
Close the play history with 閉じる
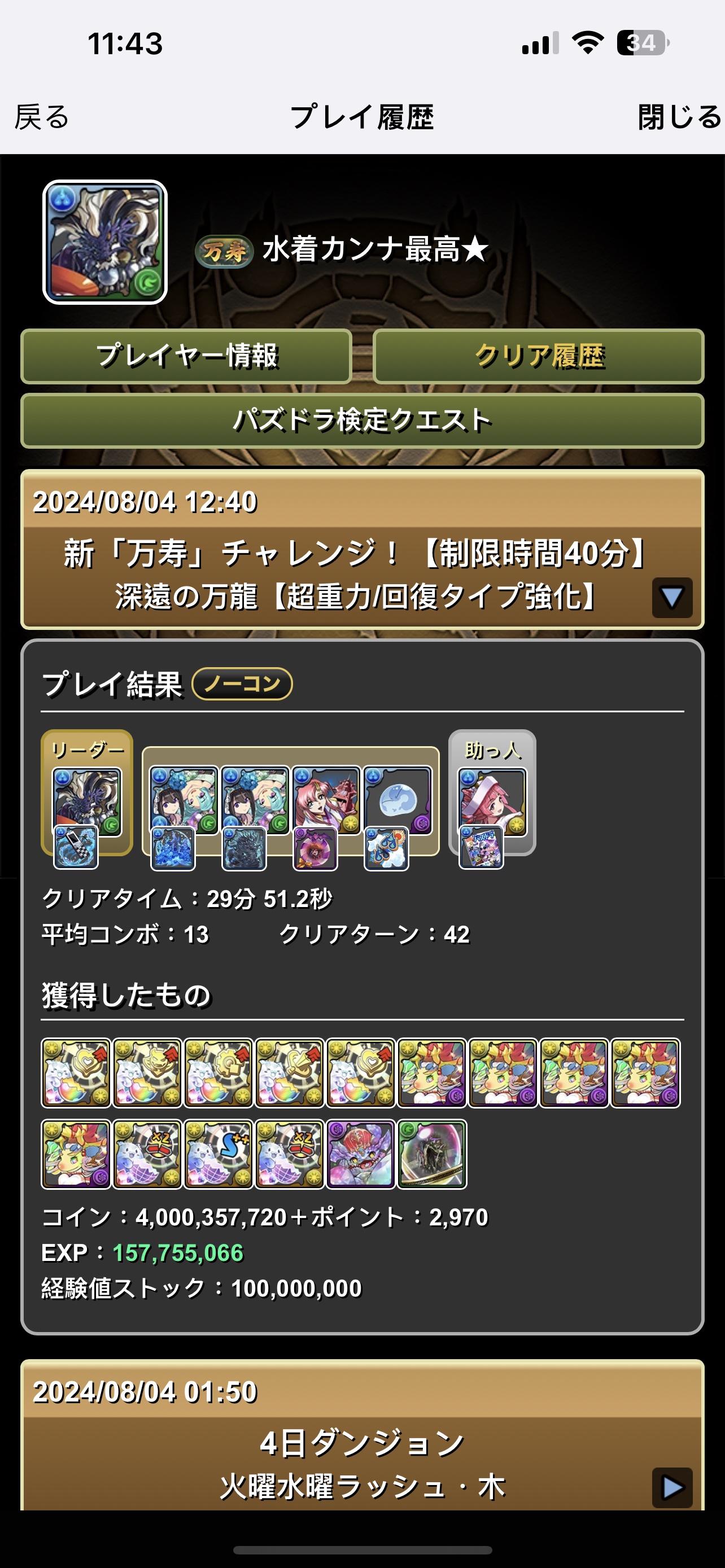click(679, 117)
